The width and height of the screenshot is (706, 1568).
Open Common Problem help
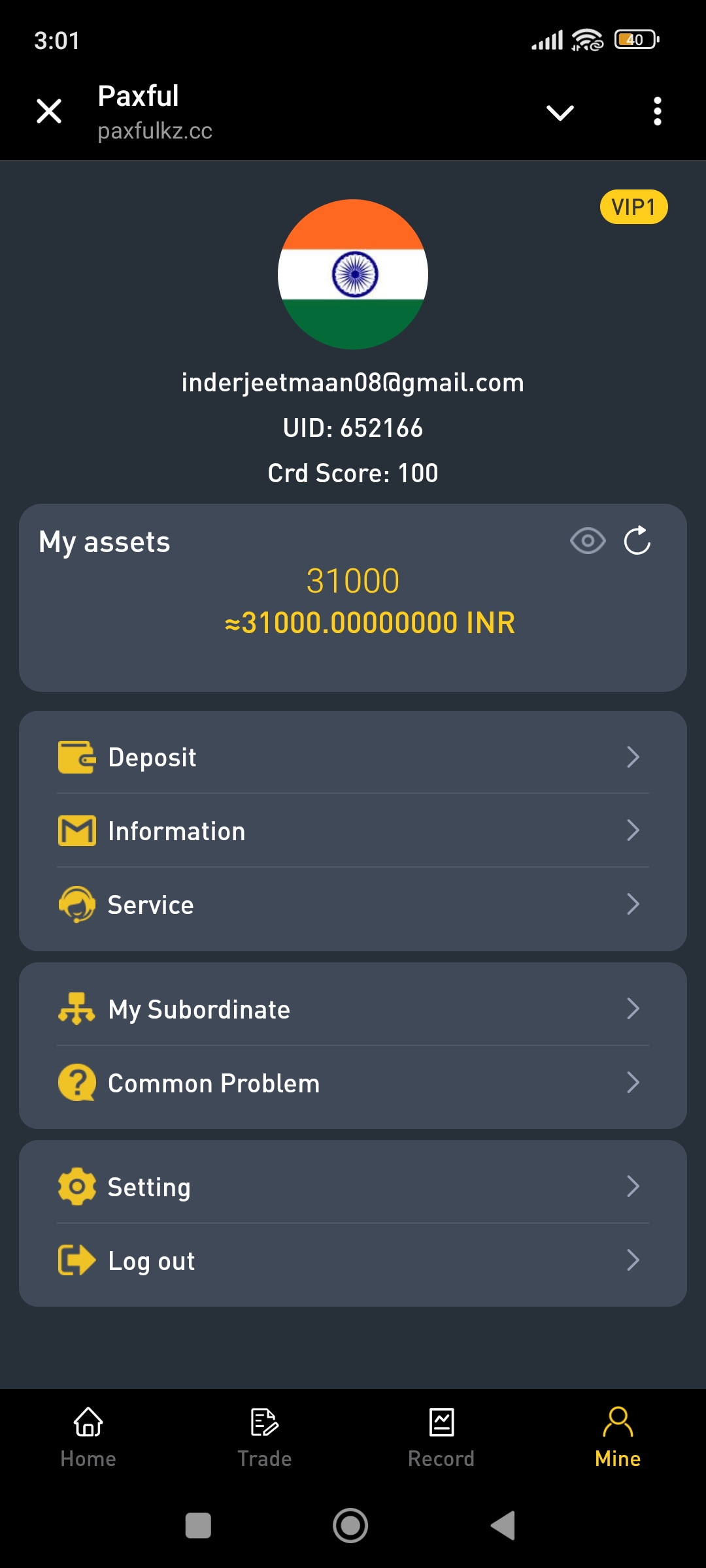tap(353, 1083)
